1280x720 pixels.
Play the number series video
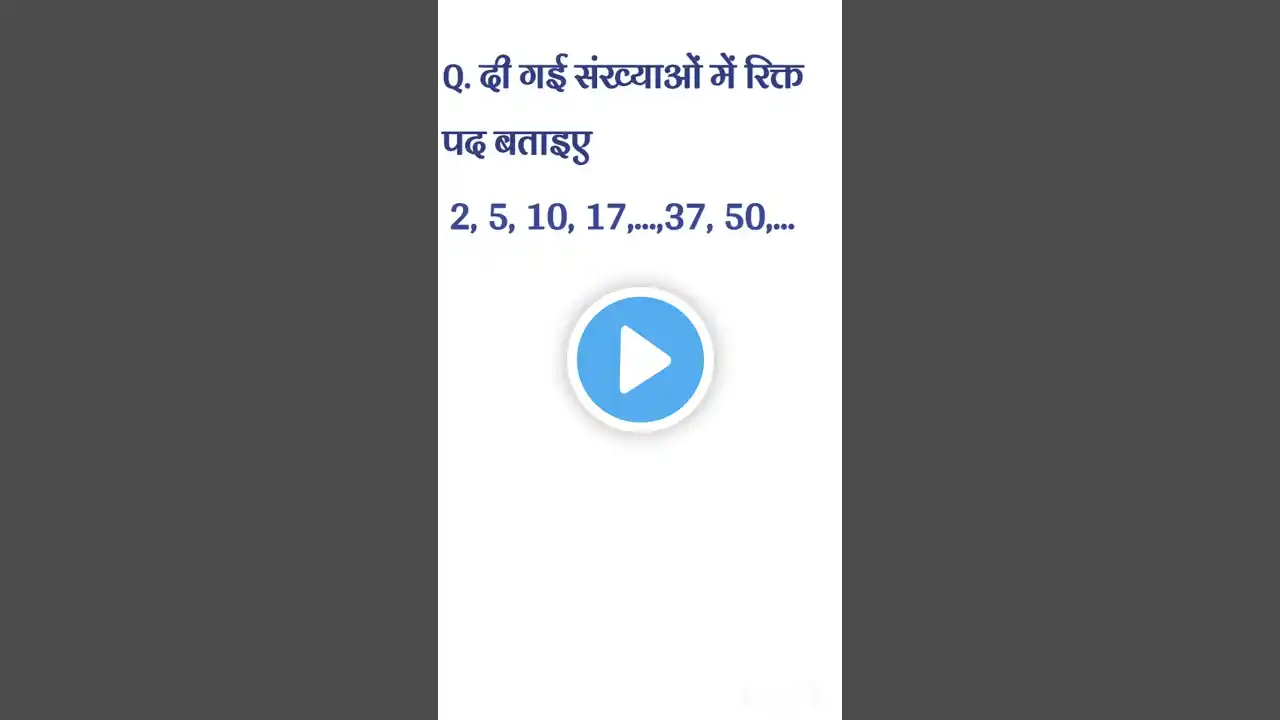640,359
